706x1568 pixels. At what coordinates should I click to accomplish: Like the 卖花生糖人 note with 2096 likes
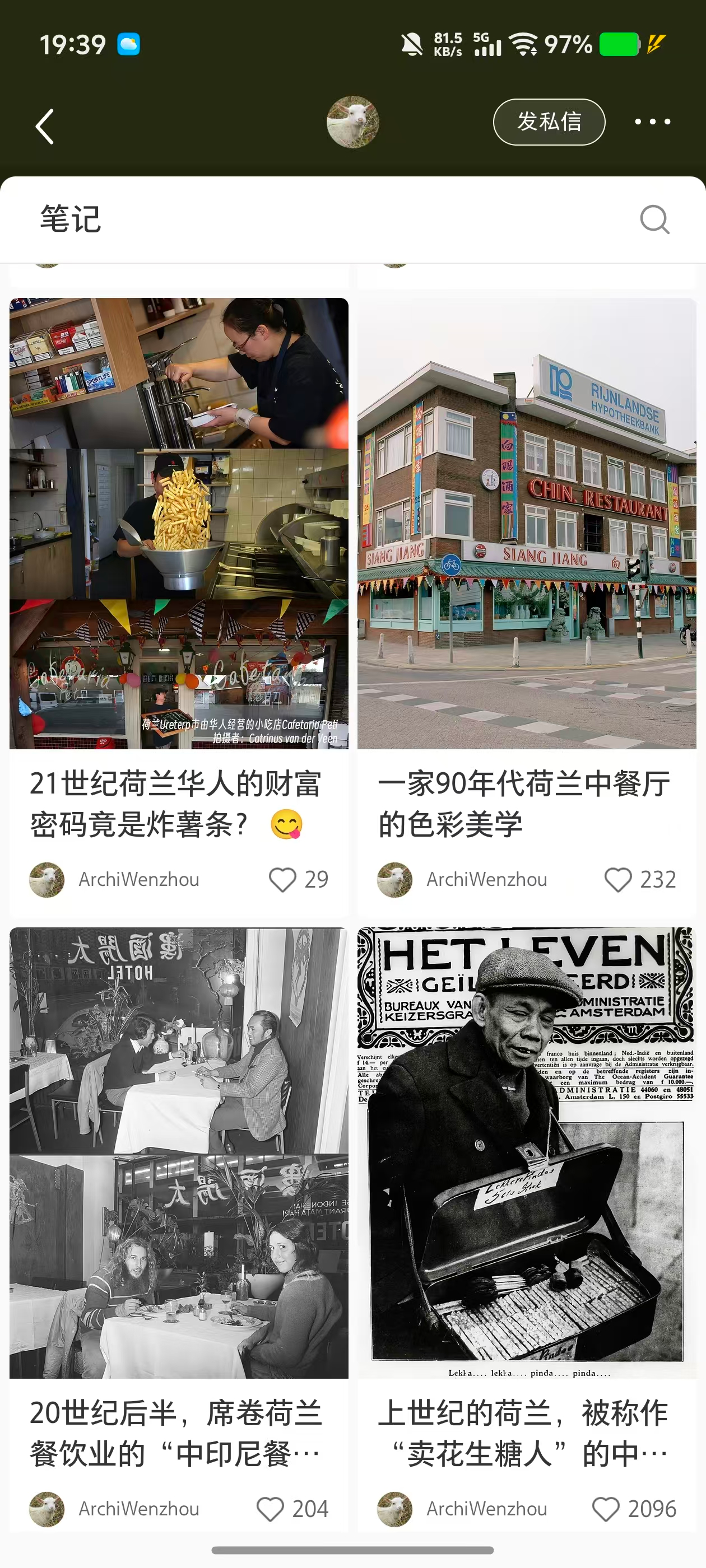pyautogui.click(x=606, y=1509)
